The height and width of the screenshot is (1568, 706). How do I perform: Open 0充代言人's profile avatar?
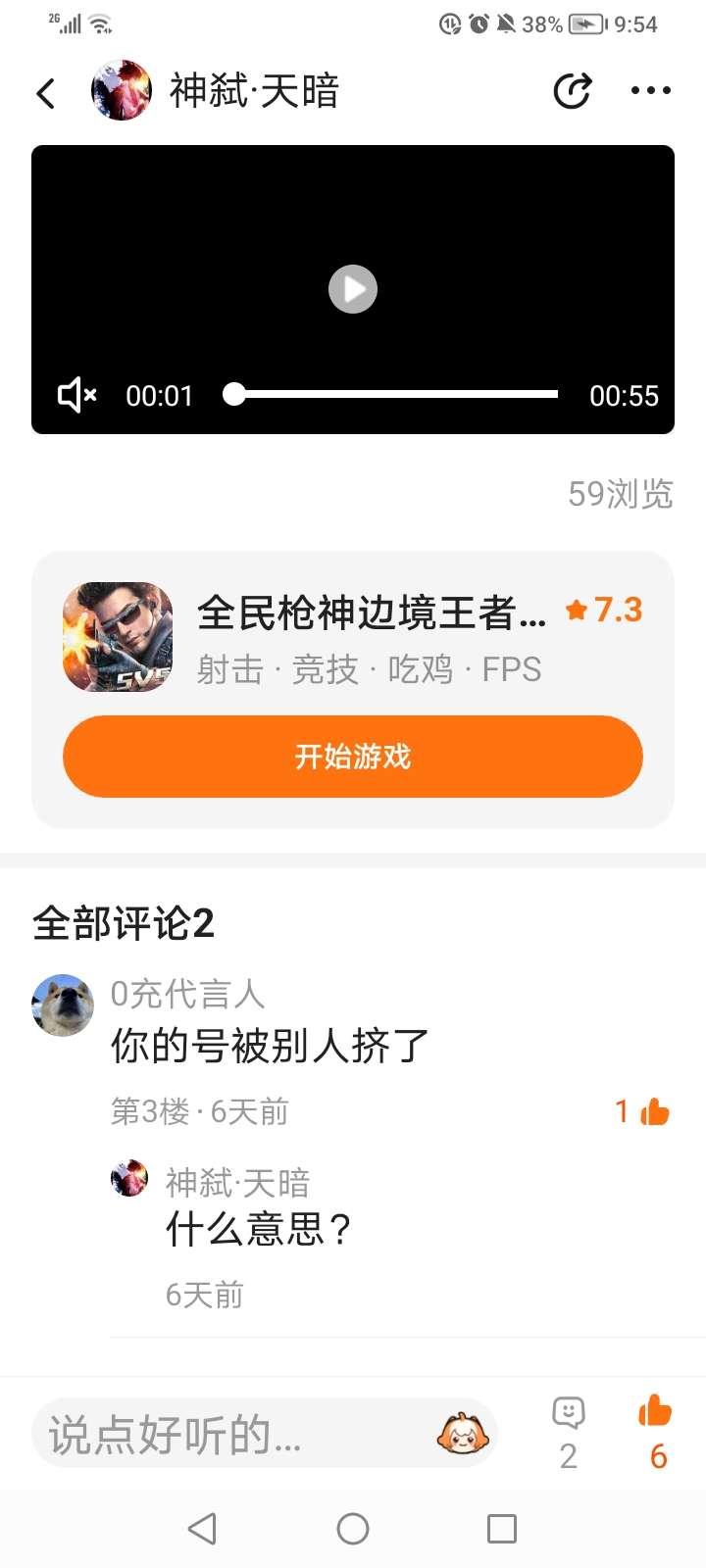[63, 1005]
